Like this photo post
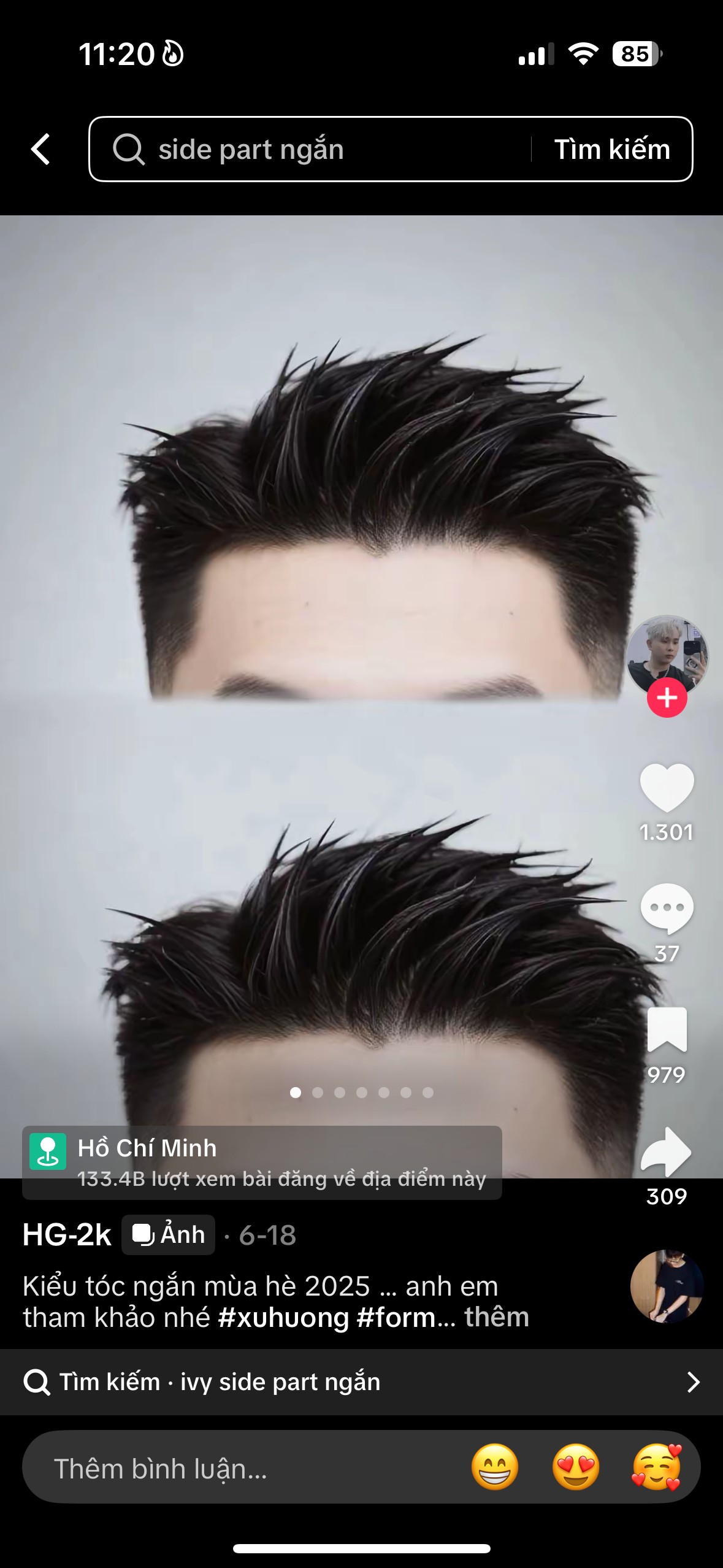Viewport: 723px width, 1568px height. [x=667, y=788]
